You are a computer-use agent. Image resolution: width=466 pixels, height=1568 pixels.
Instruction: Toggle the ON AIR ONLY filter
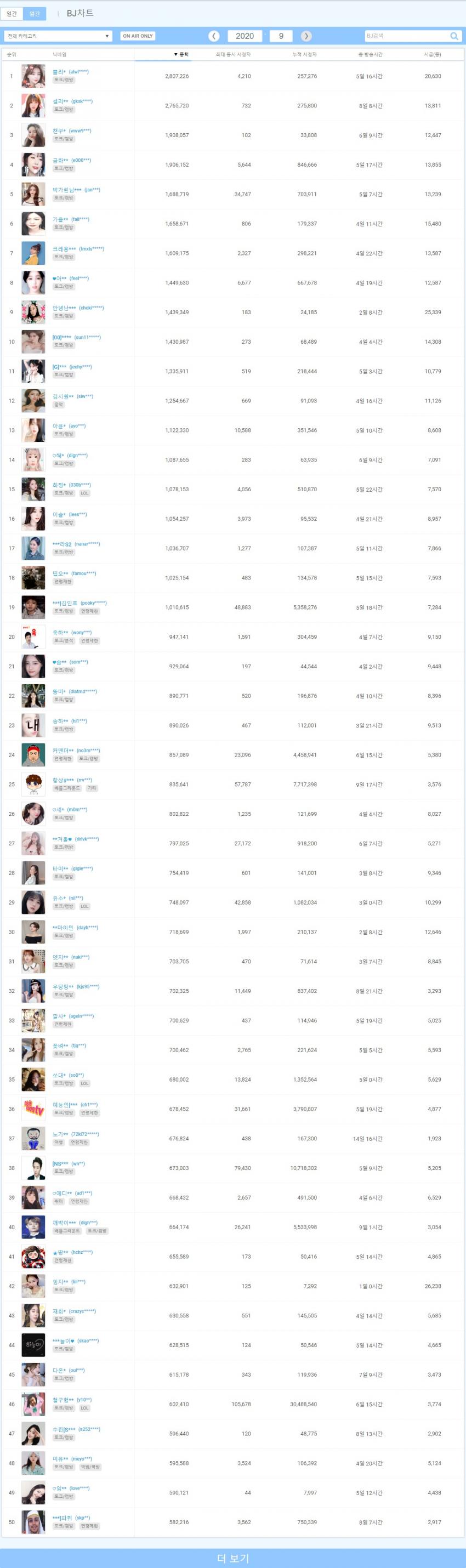click(x=138, y=36)
